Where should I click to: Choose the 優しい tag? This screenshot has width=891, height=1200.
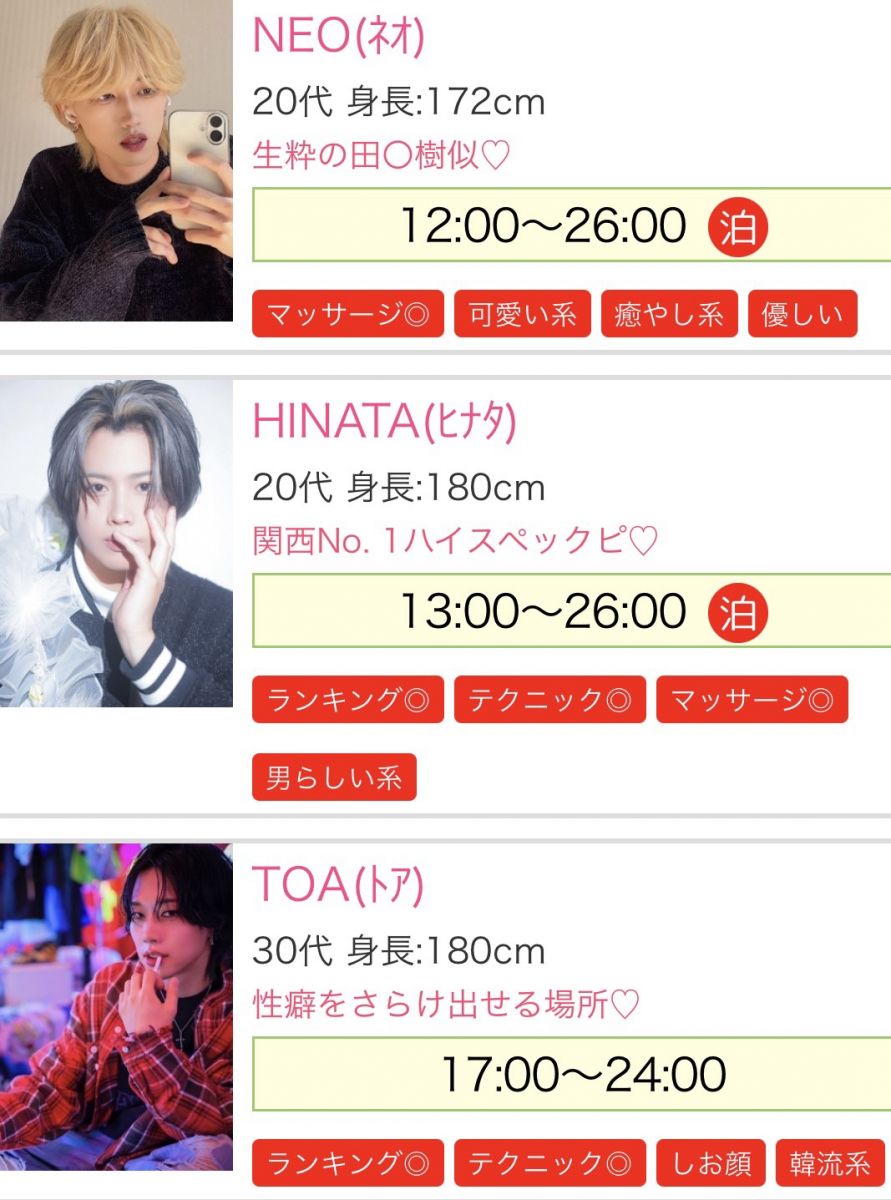pyautogui.click(x=802, y=315)
